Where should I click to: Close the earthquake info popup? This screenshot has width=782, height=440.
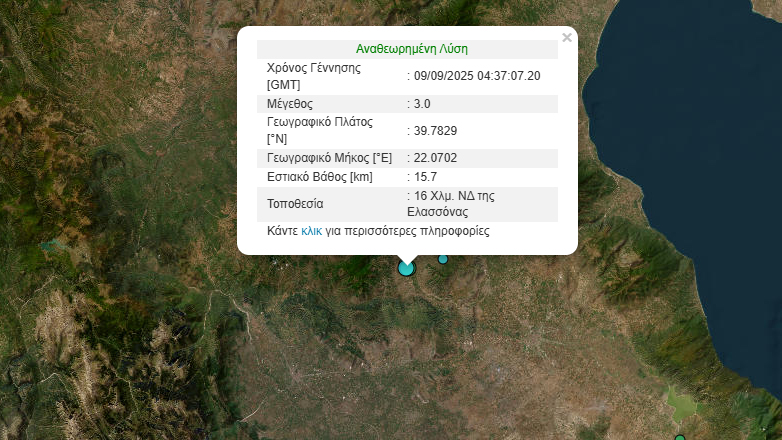567,38
